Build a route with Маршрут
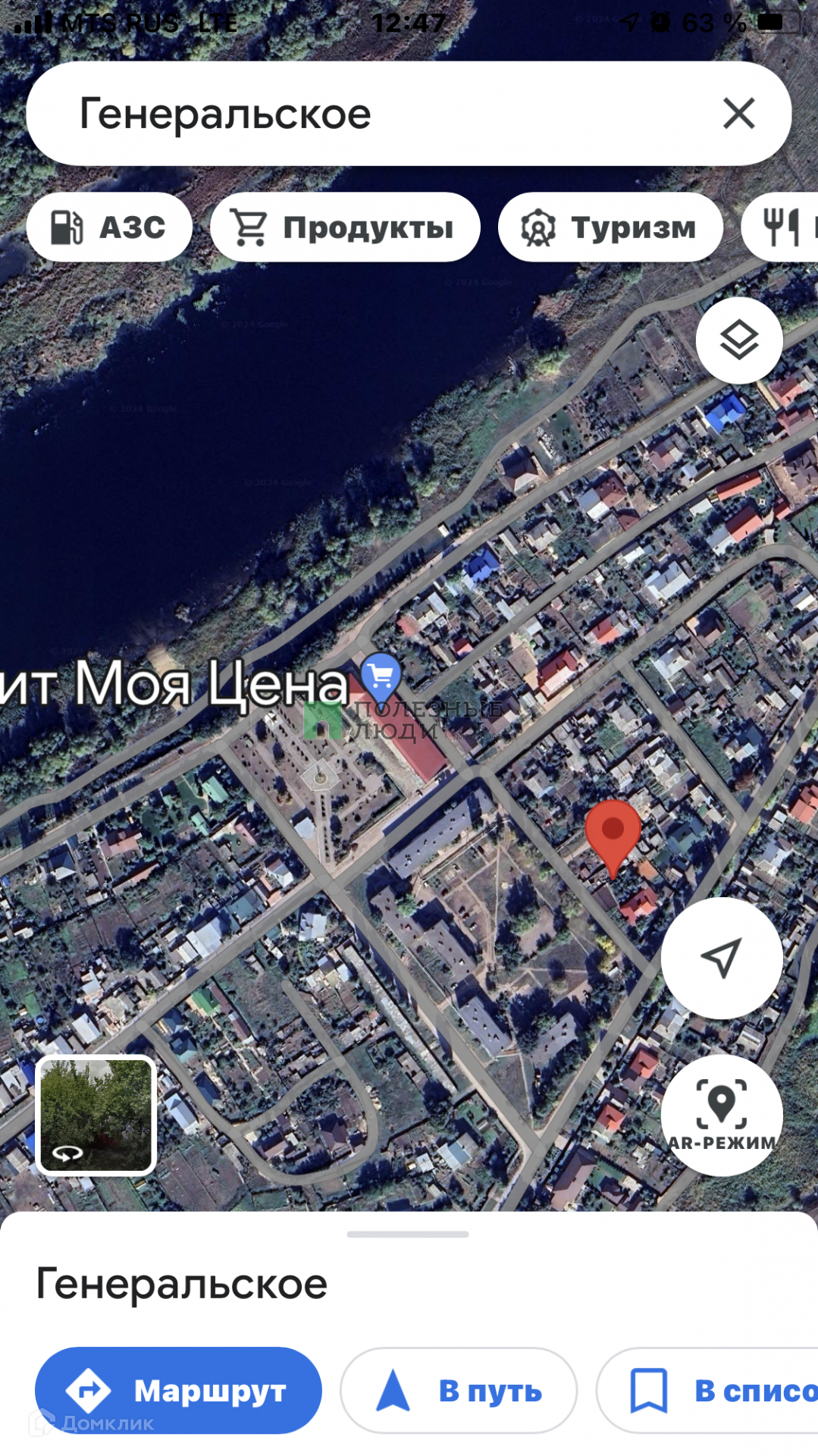This screenshot has height=1456, width=818. pyautogui.click(x=179, y=1390)
